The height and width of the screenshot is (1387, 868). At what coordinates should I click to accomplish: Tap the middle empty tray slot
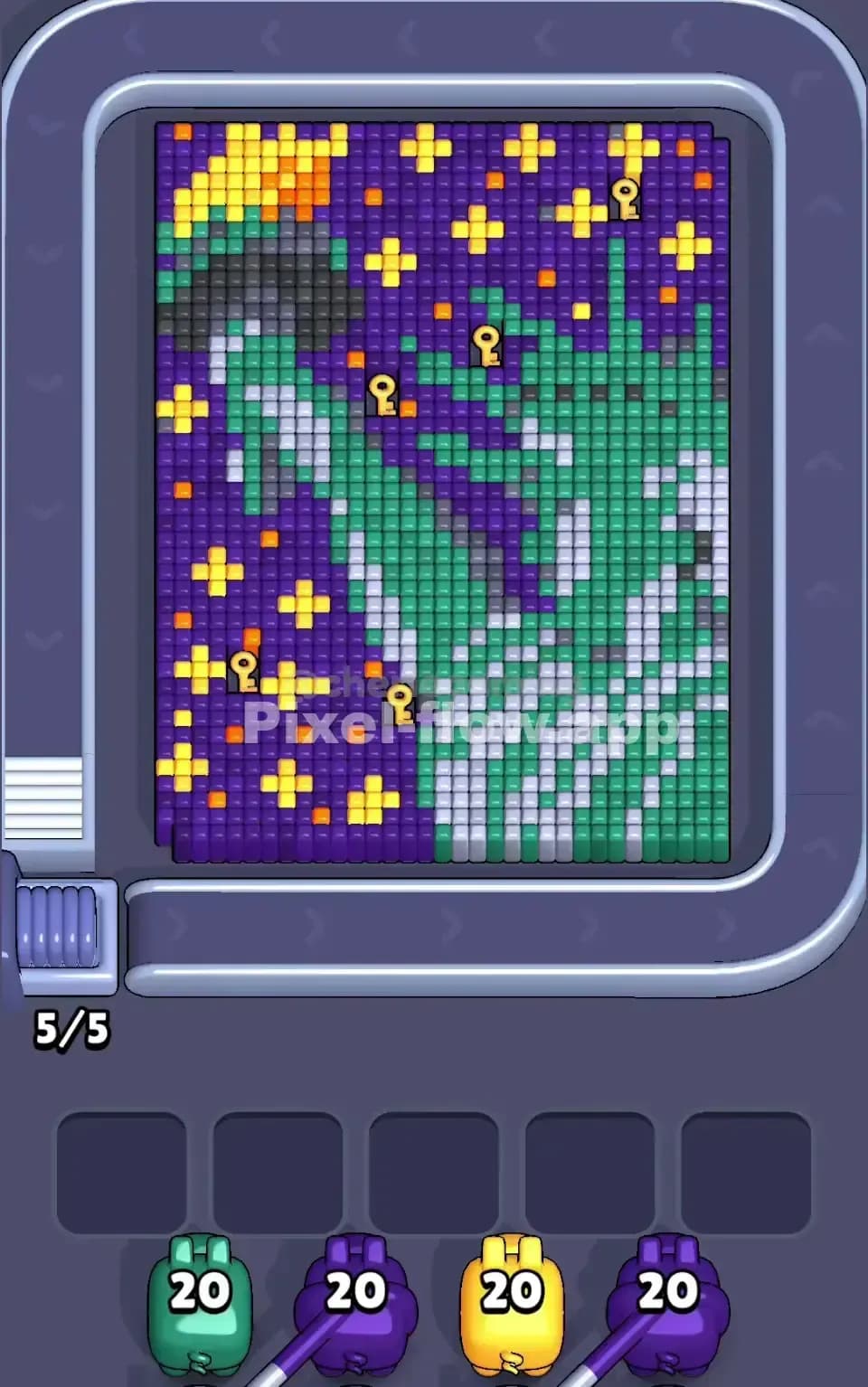pyautogui.click(x=432, y=1166)
